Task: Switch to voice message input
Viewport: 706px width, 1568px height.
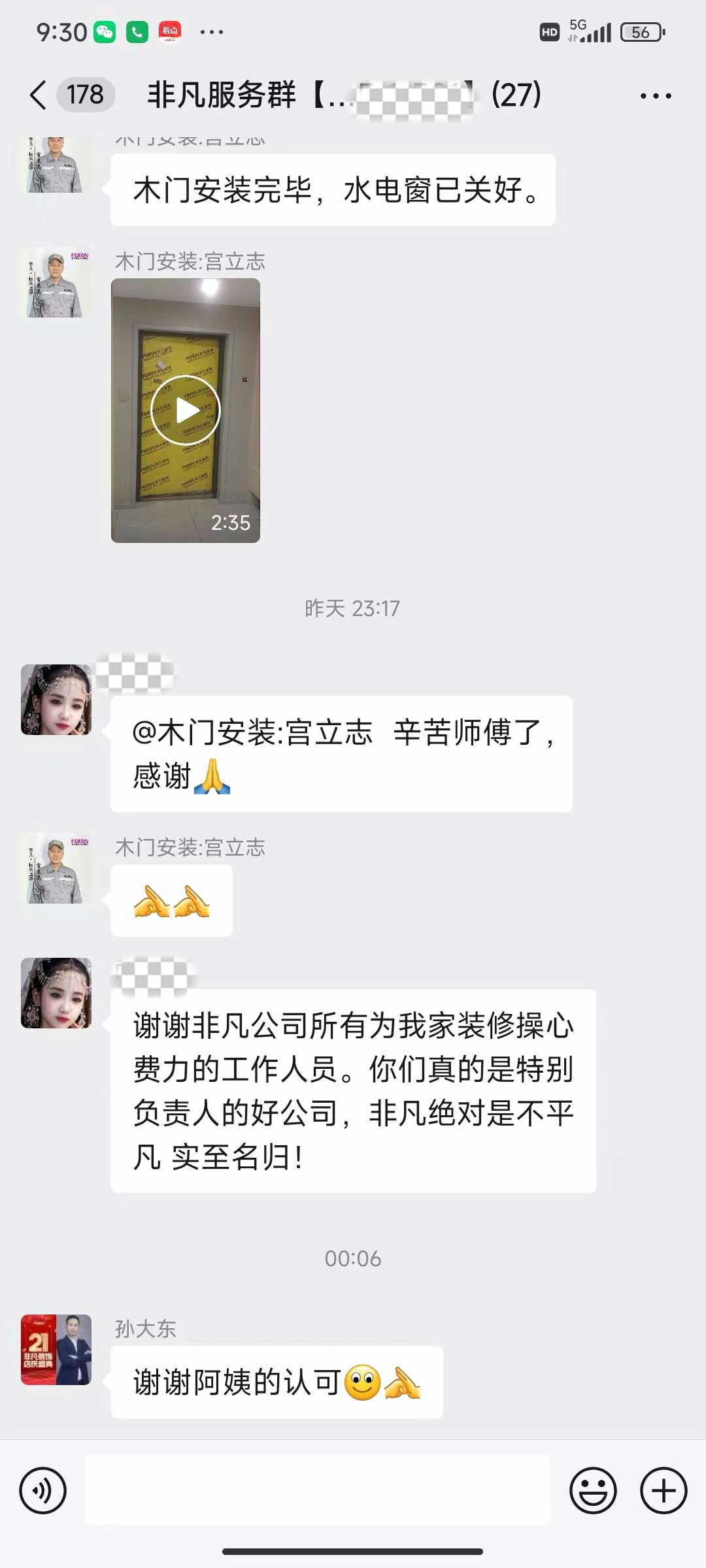Action: [43, 1490]
